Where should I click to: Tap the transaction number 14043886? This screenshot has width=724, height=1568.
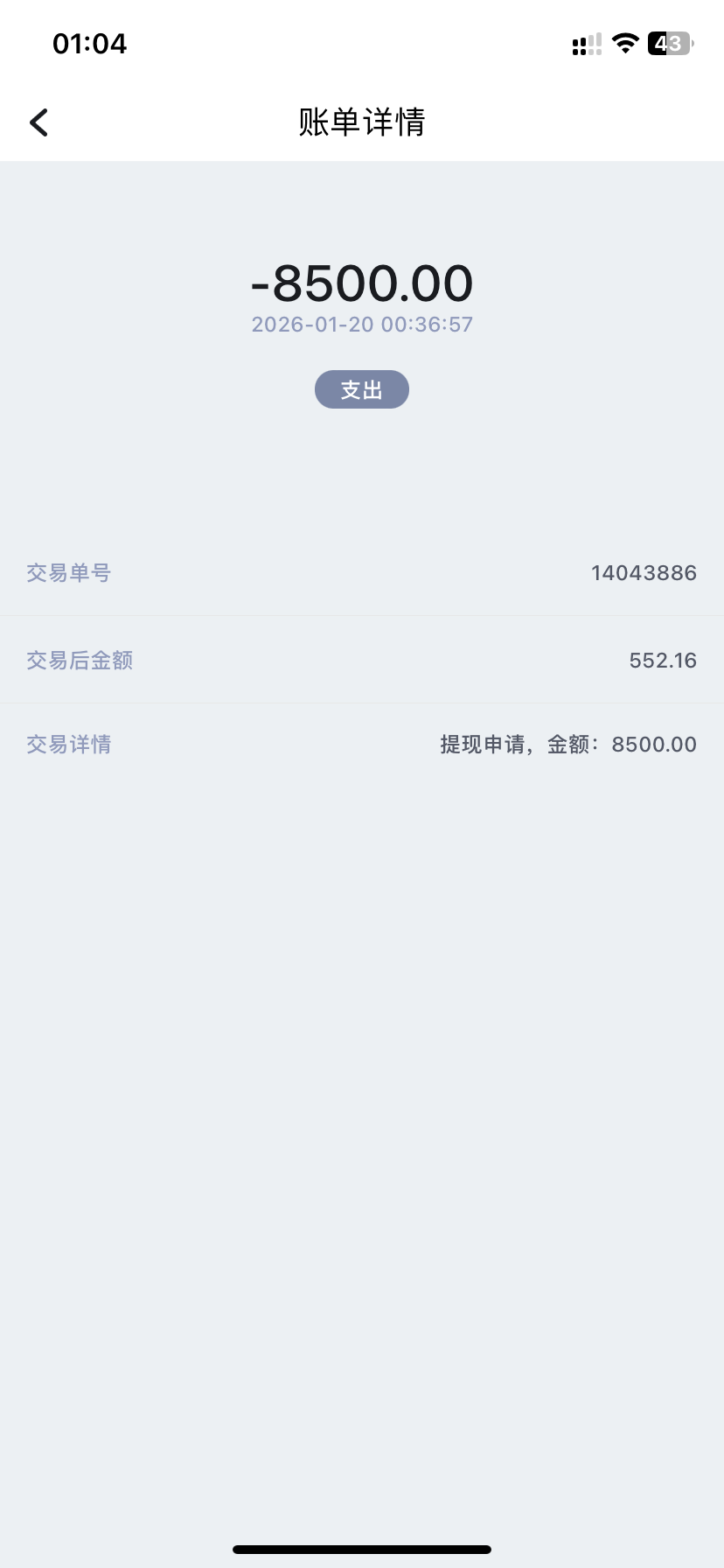pyautogui.click(x=644, y=573)
